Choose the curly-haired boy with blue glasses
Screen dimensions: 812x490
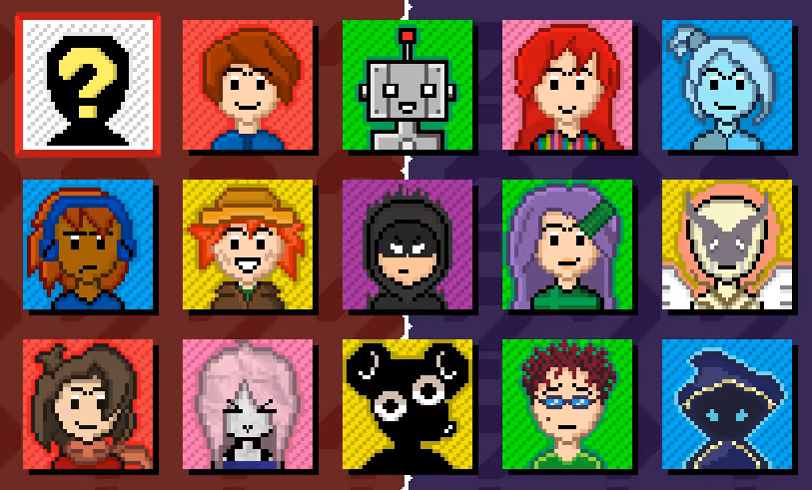[x=567, y=405]
